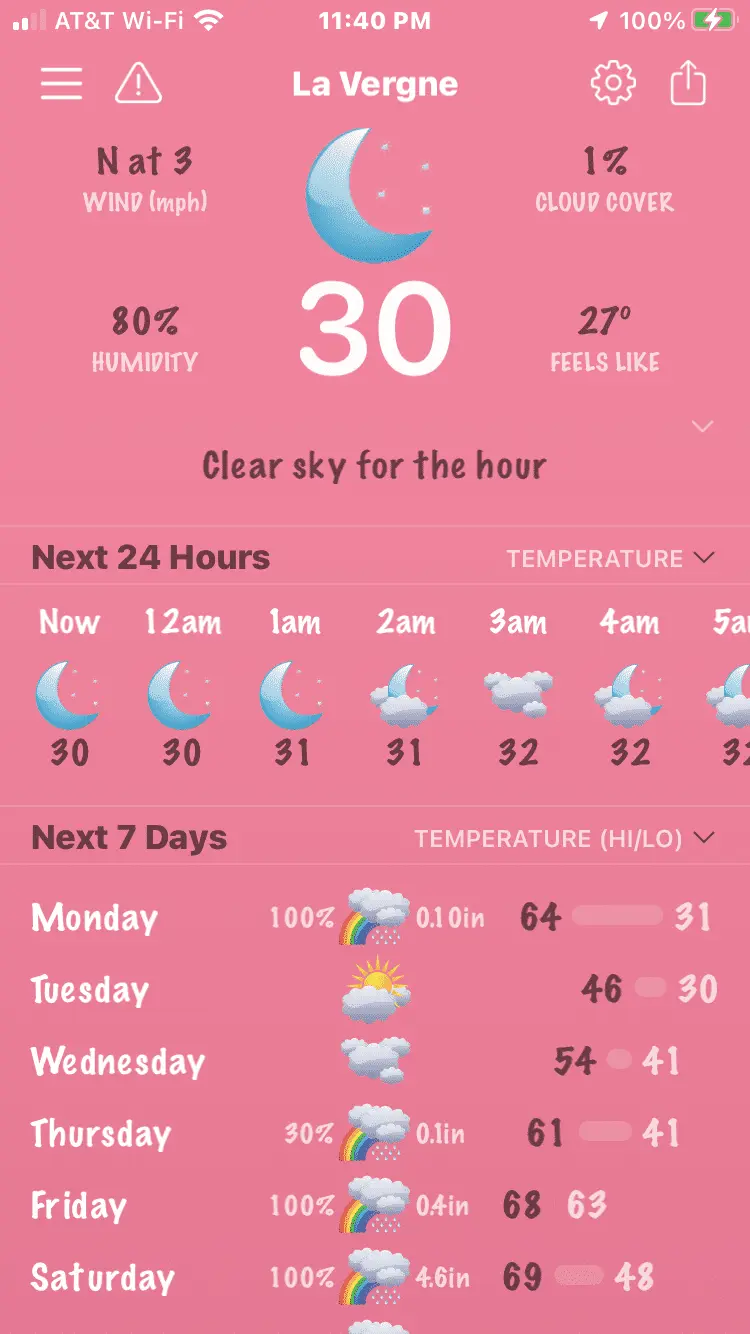
Task: Open Monday's forecast details
Action: tap(375, 917)
